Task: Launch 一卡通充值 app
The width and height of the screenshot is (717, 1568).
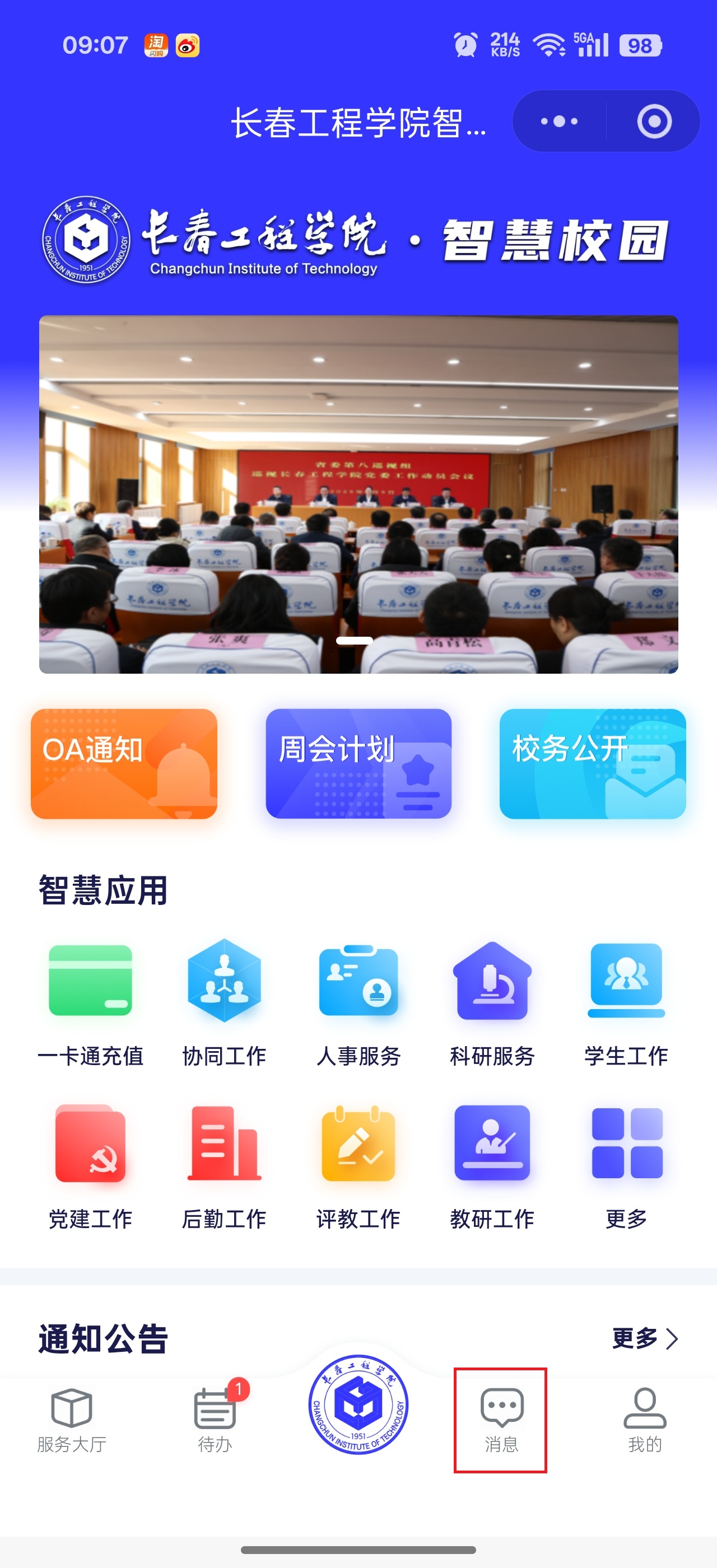Action: point(90,1002)
